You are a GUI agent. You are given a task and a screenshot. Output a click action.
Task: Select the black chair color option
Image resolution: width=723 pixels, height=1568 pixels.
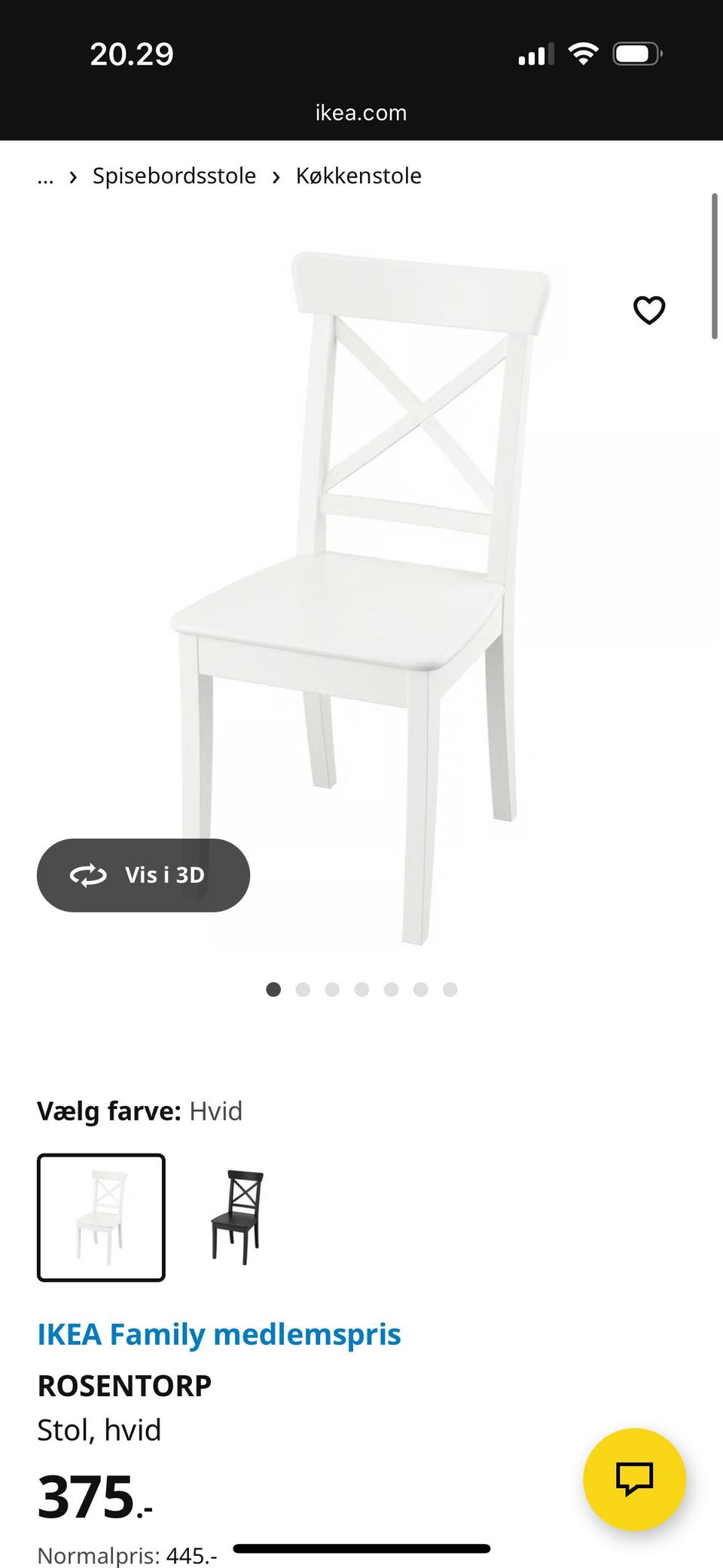(236, 1217)
